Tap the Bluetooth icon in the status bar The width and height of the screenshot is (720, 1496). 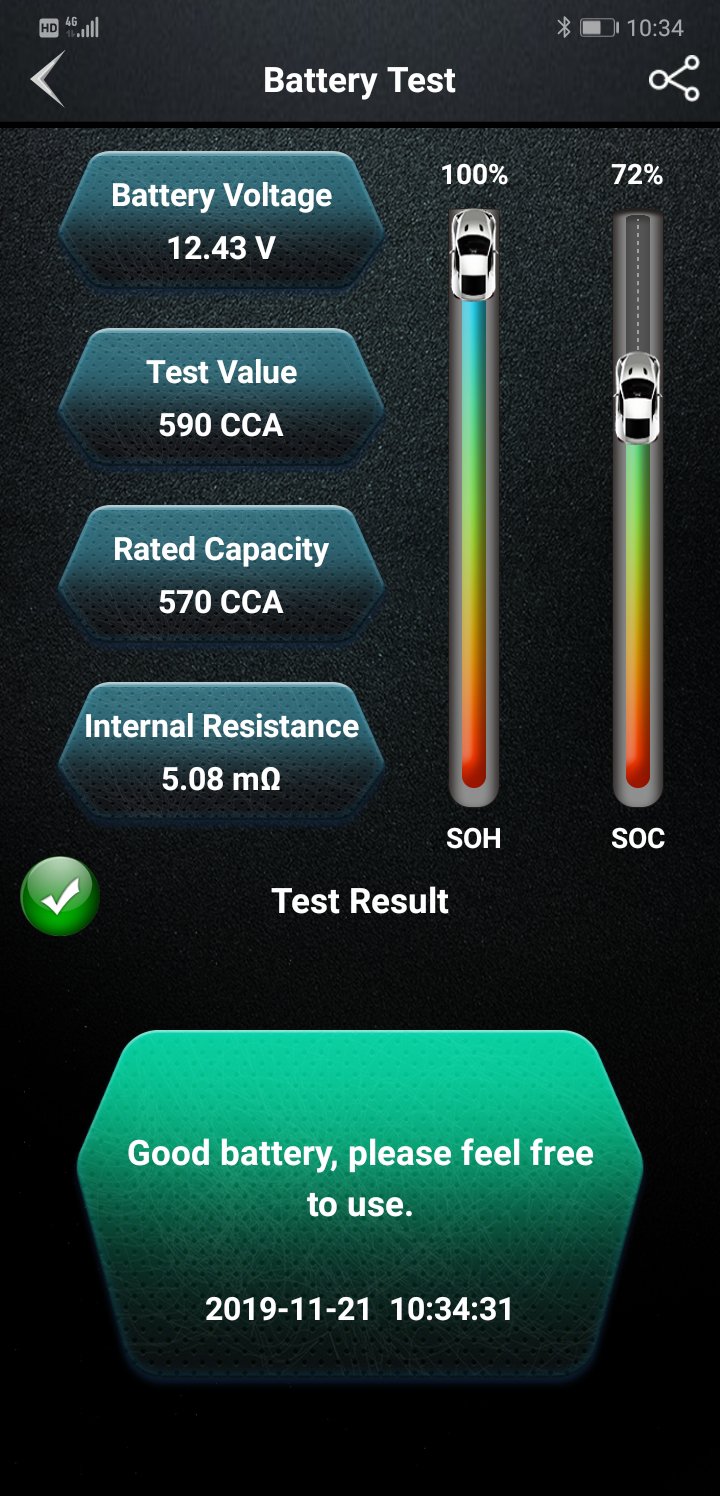(563, 27)
